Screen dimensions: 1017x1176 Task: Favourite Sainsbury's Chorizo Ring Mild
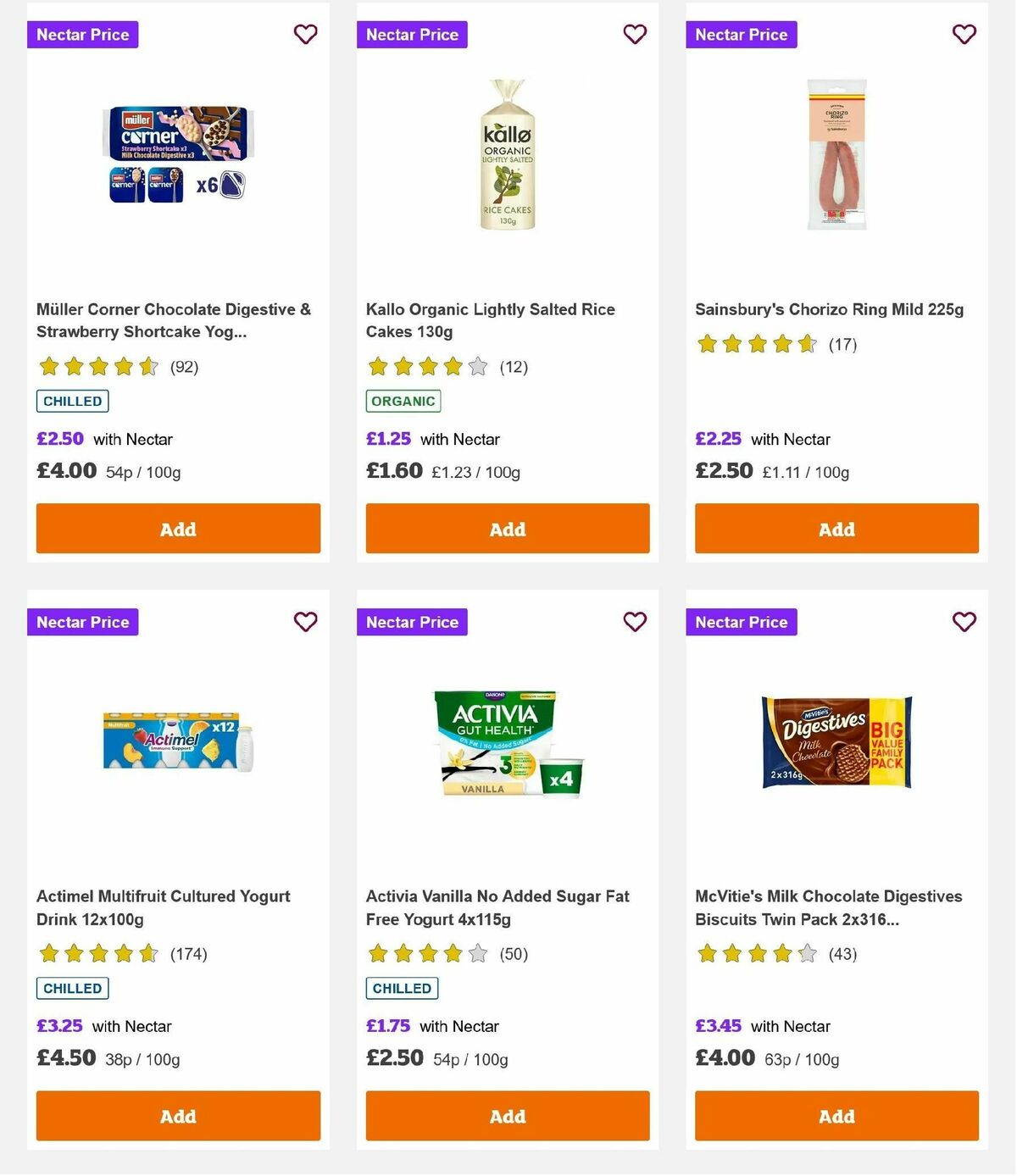[963, 35]
